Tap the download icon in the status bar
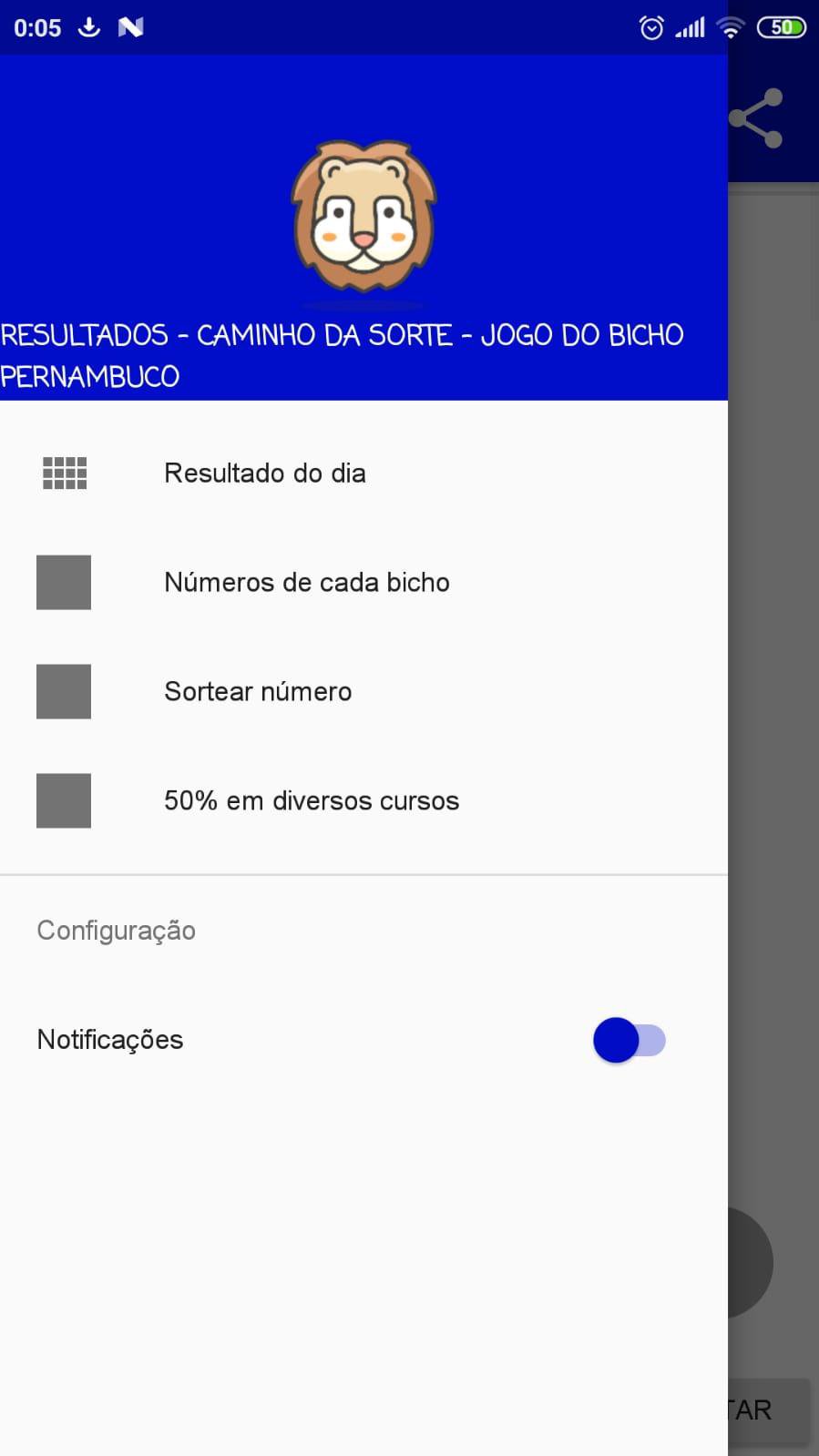Image resolution: width=819 pixels, height=1456 pixels. (x=88, y=26)
